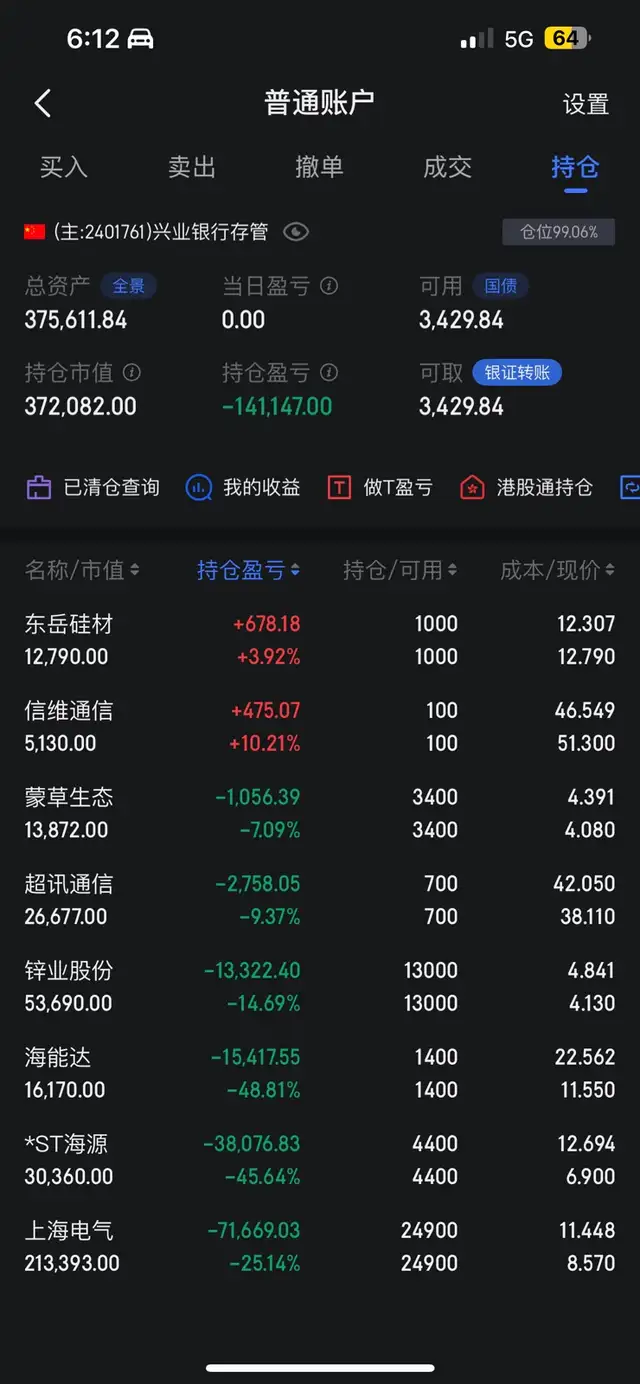Tap the 国债 chip beside 可用

tap(500, 287)
